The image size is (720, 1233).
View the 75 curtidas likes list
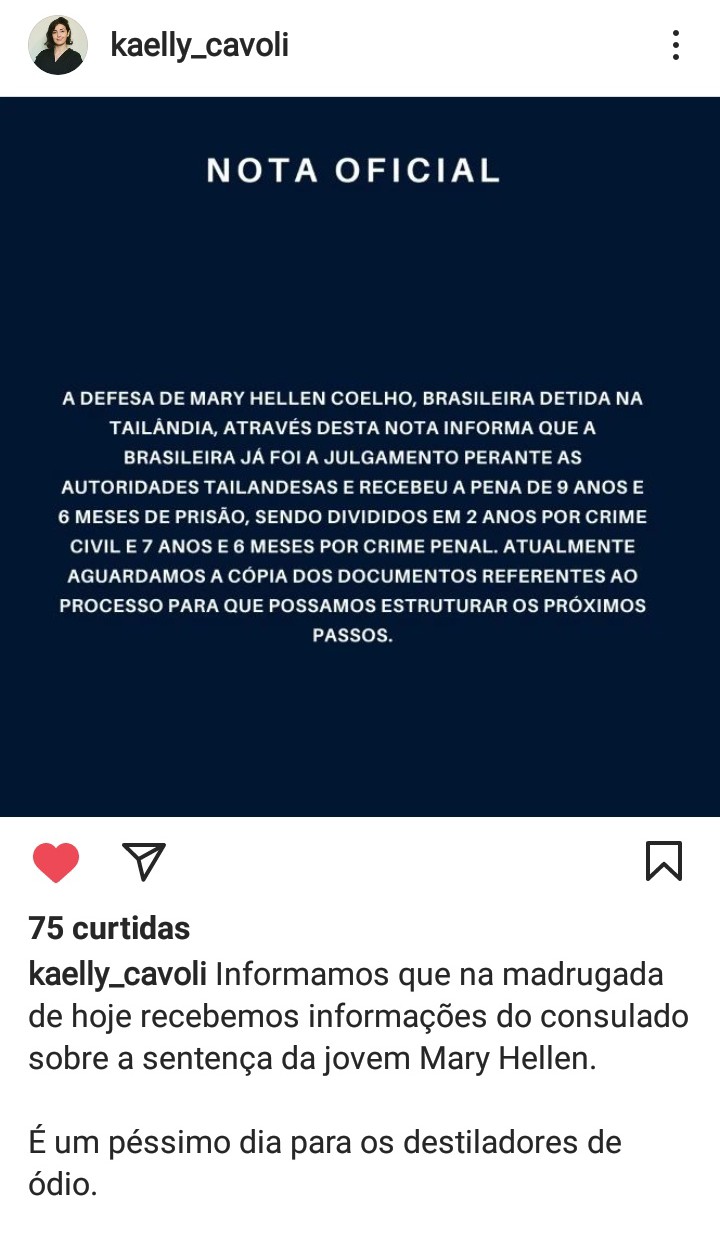[x=109, y=928]
